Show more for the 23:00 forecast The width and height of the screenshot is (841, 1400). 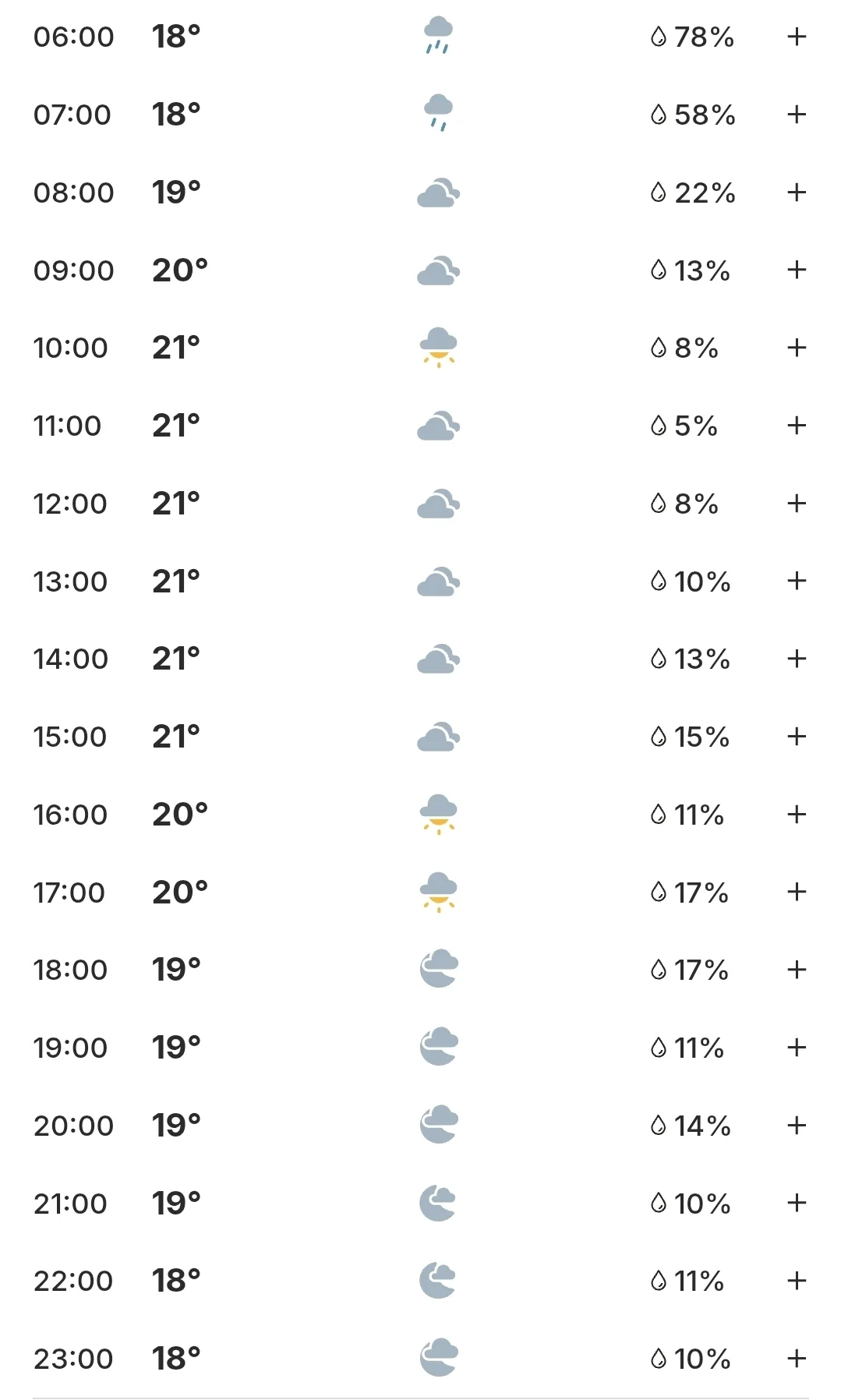coord(796,1359)
